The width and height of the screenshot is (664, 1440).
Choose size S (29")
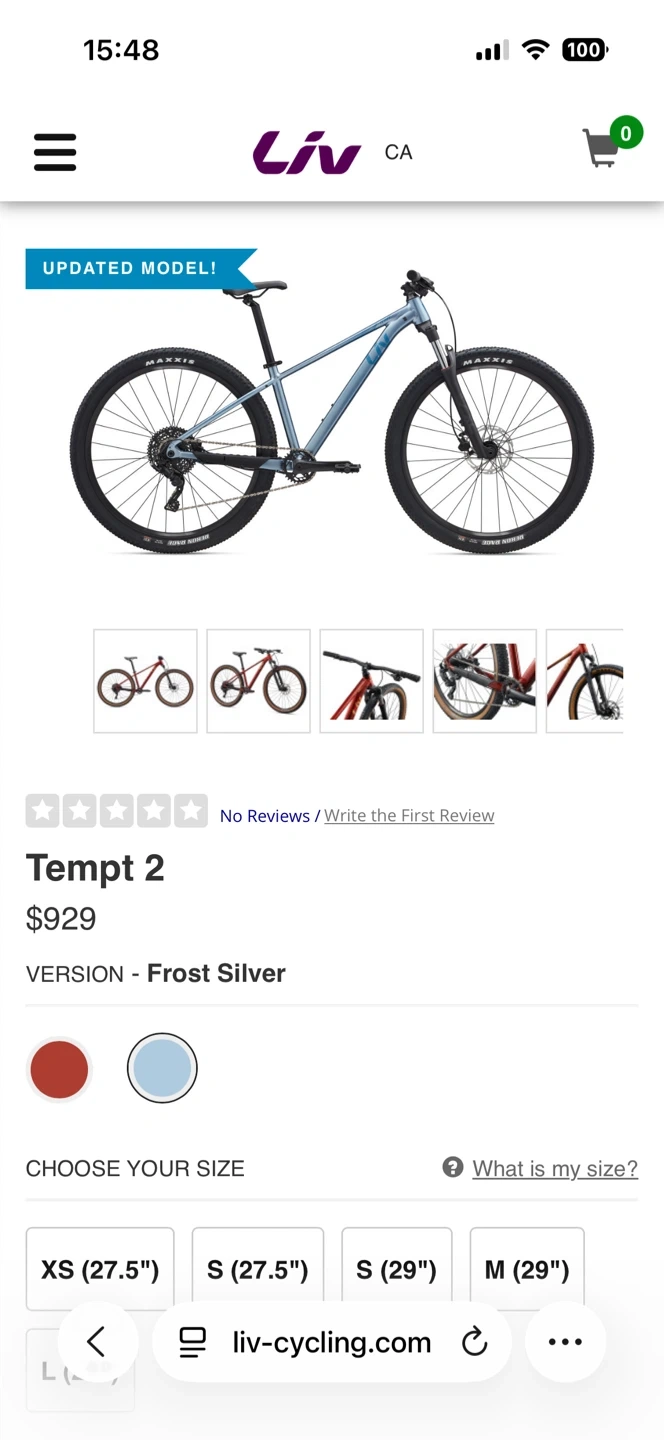397,1270
